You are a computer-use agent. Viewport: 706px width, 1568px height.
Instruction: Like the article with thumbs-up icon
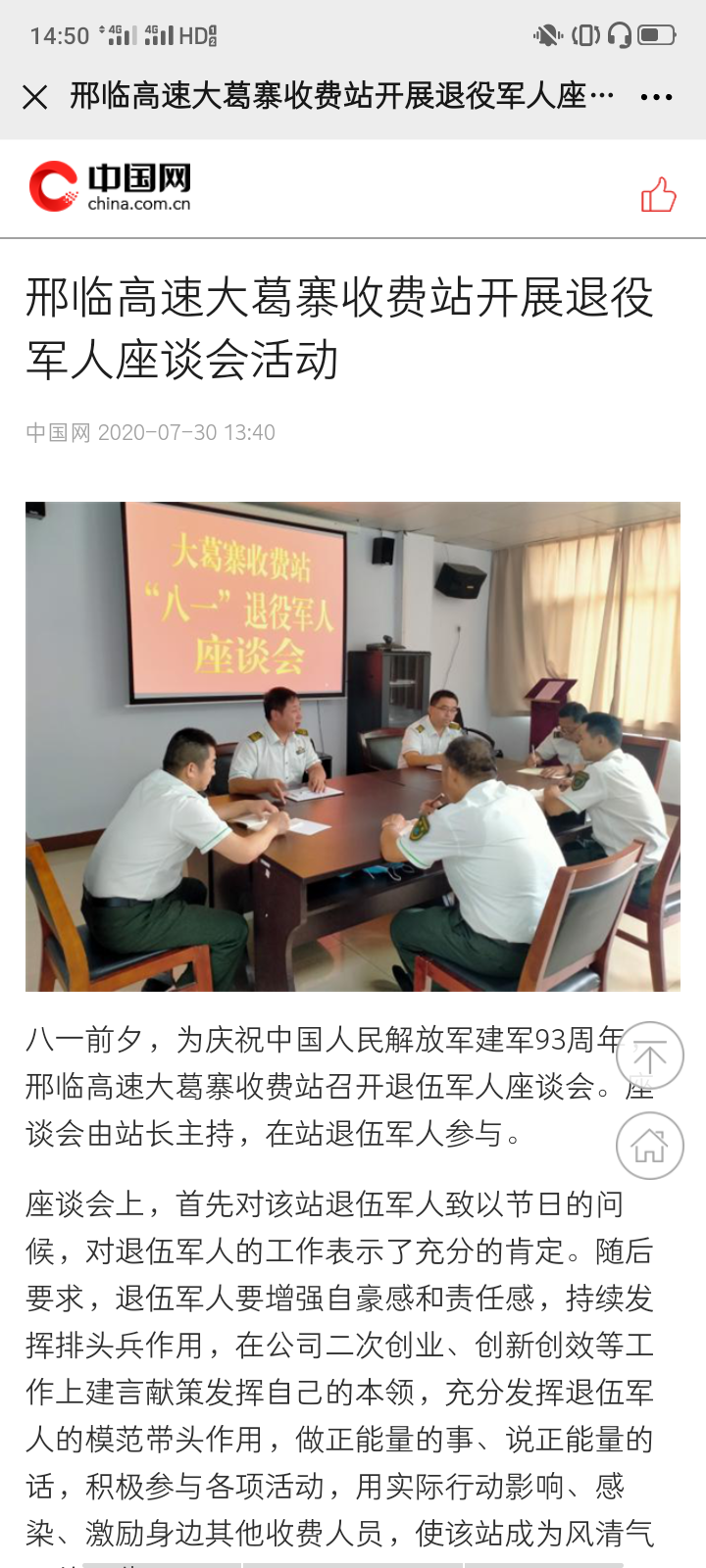coord(658,195)
